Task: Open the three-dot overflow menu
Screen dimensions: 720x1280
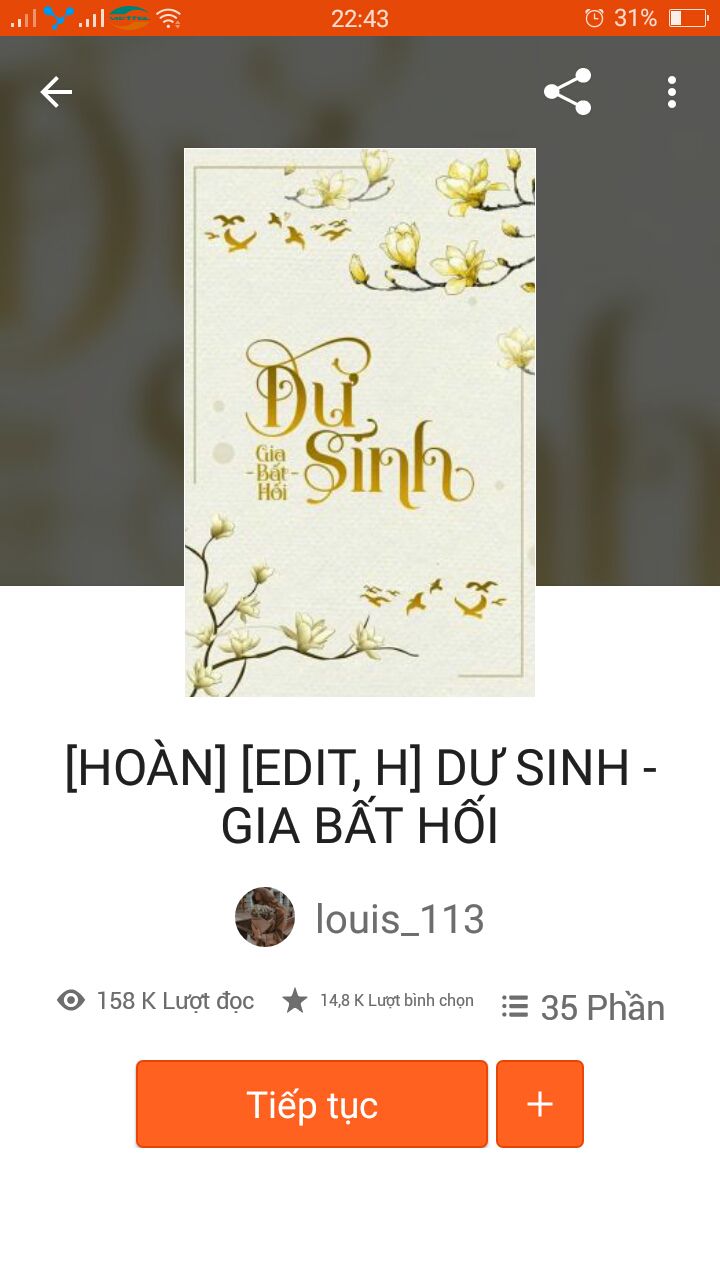Action: [672, 92]
